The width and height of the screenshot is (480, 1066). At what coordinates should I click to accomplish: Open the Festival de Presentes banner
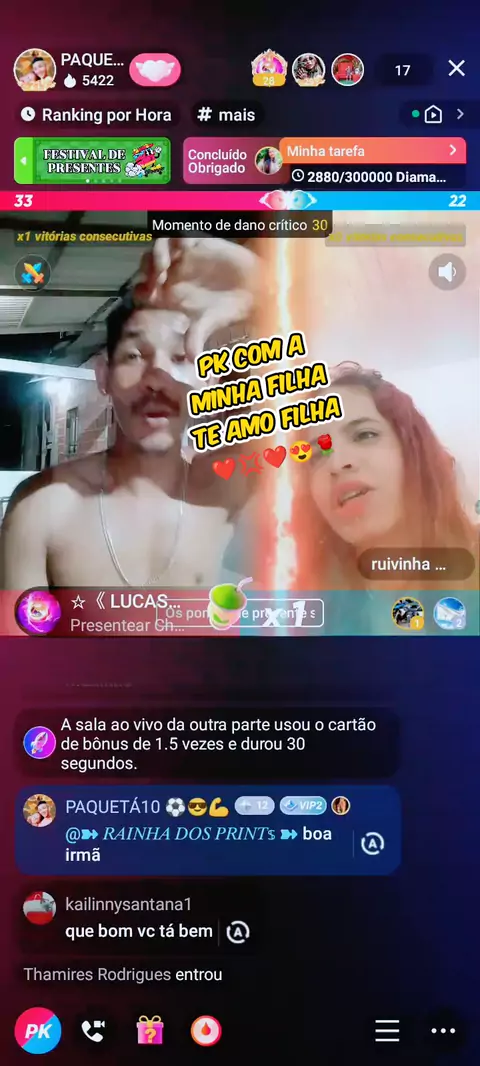click(92, 160)
